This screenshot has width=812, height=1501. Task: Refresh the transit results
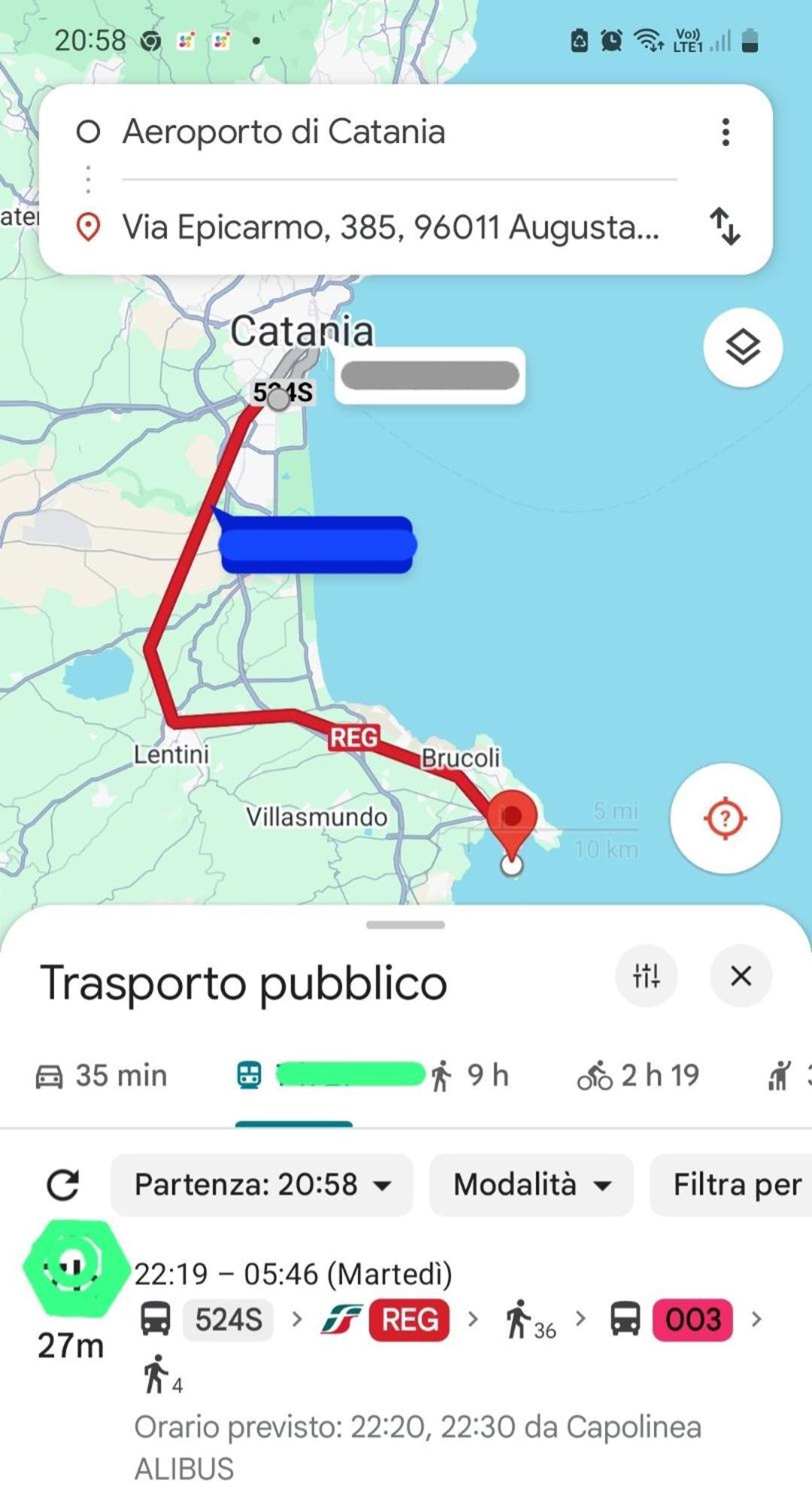pos(63,1185)
